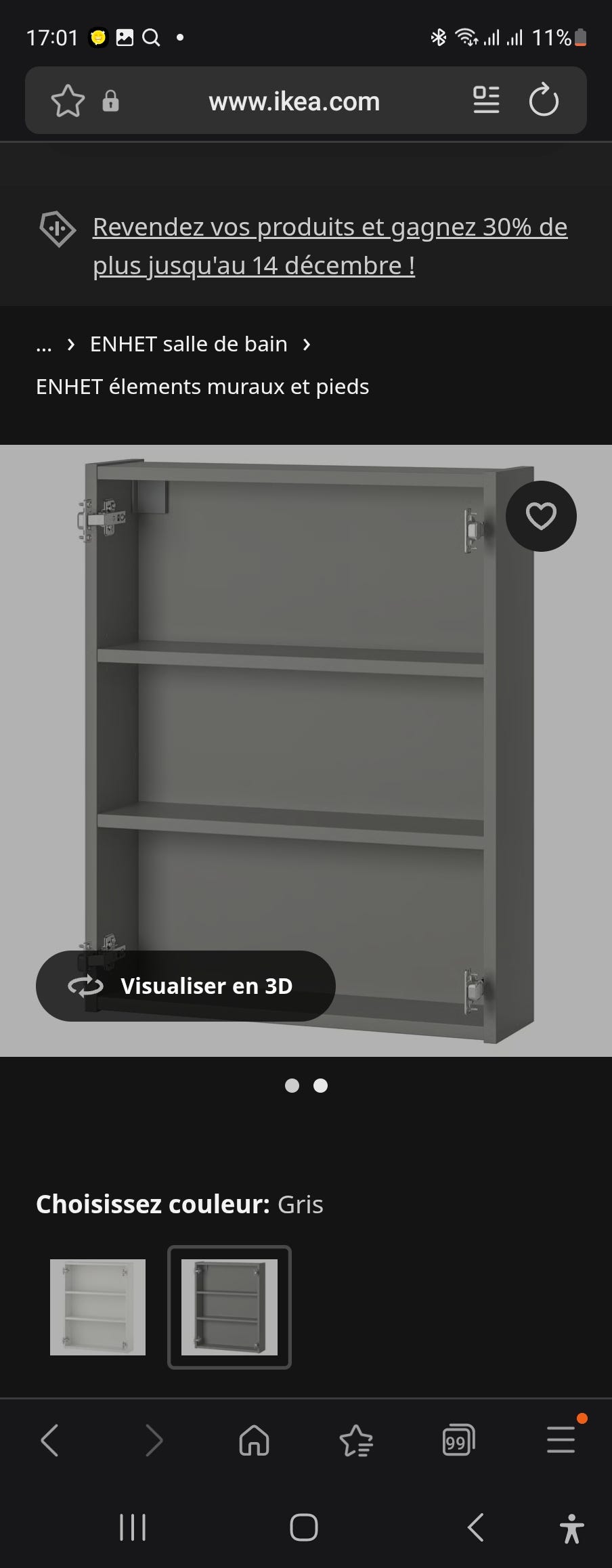Add the cabinet to favorites via heart icon
Screen dimensions: 612x1568
click(541, 515)
